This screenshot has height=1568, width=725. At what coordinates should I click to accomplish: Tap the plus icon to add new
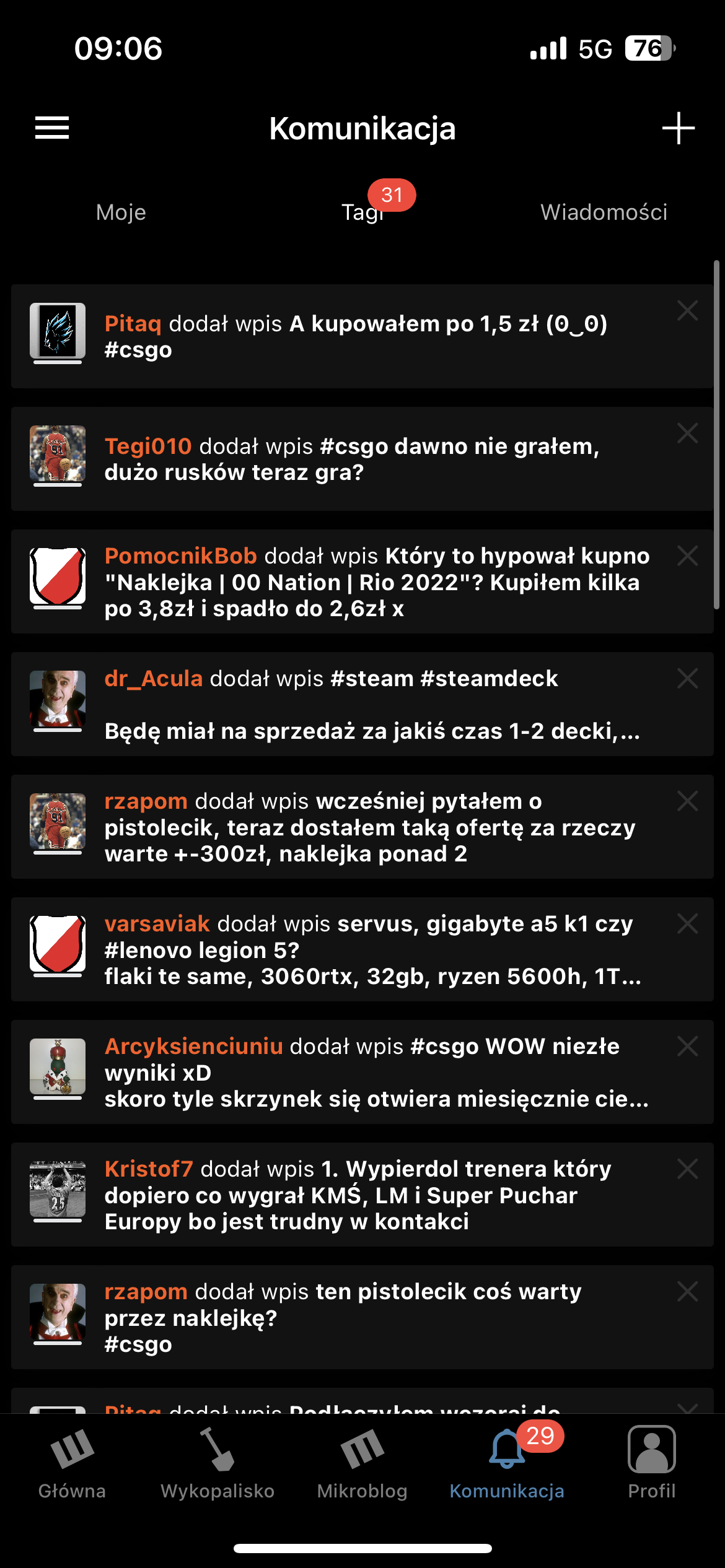[x=678, y=128]
